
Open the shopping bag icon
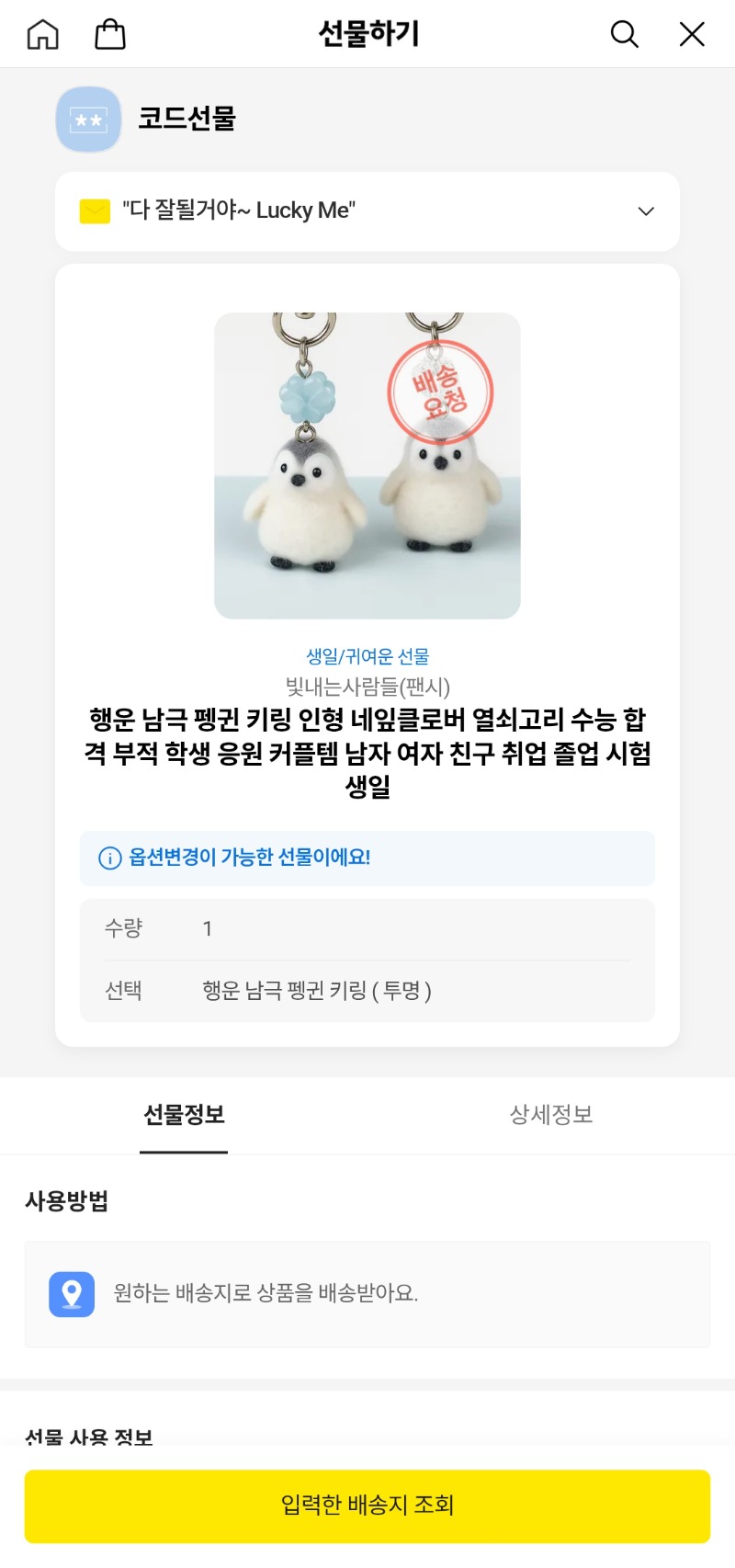click(110, 34)
